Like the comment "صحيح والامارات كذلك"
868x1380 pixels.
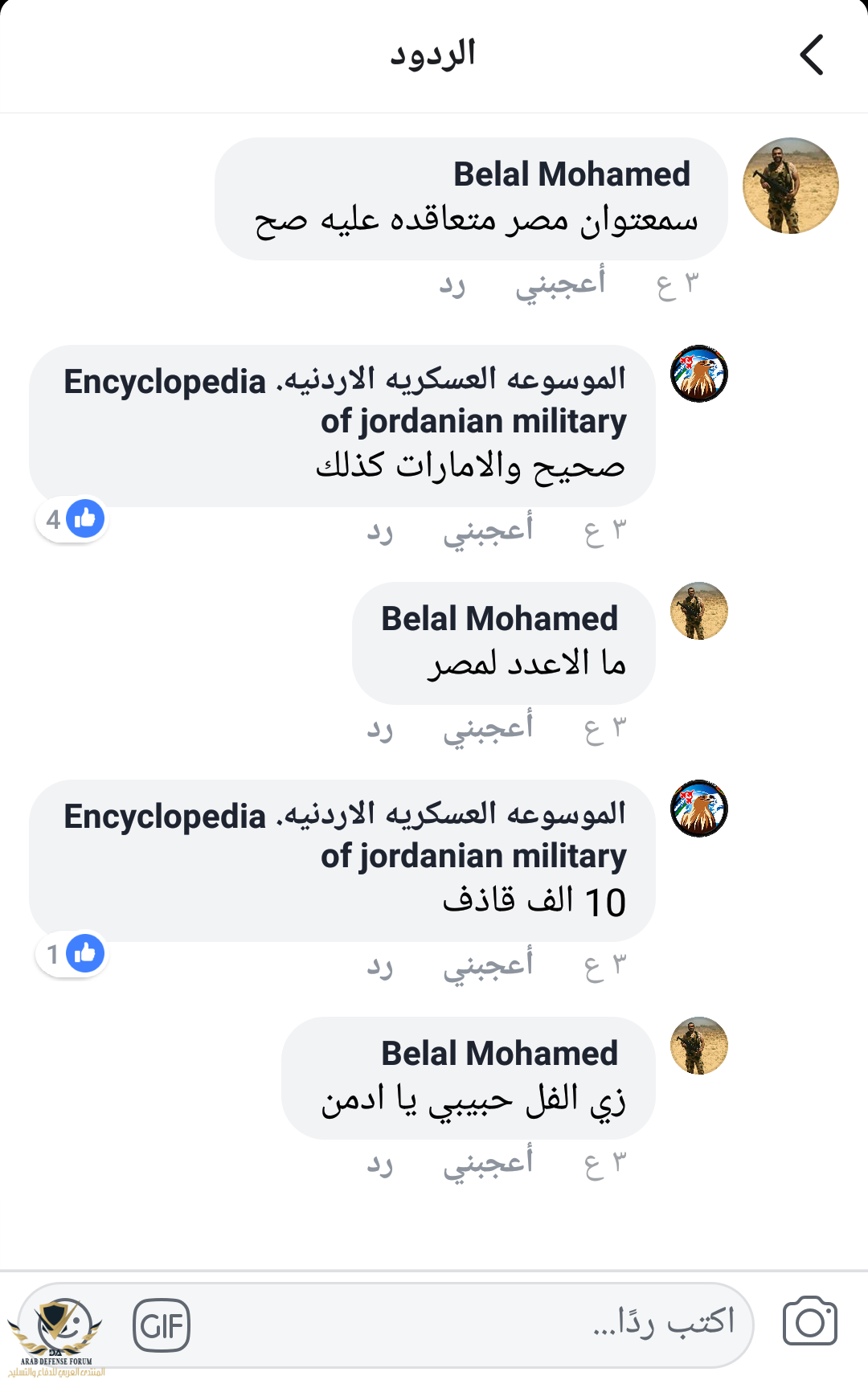click(x=488, y=530)
